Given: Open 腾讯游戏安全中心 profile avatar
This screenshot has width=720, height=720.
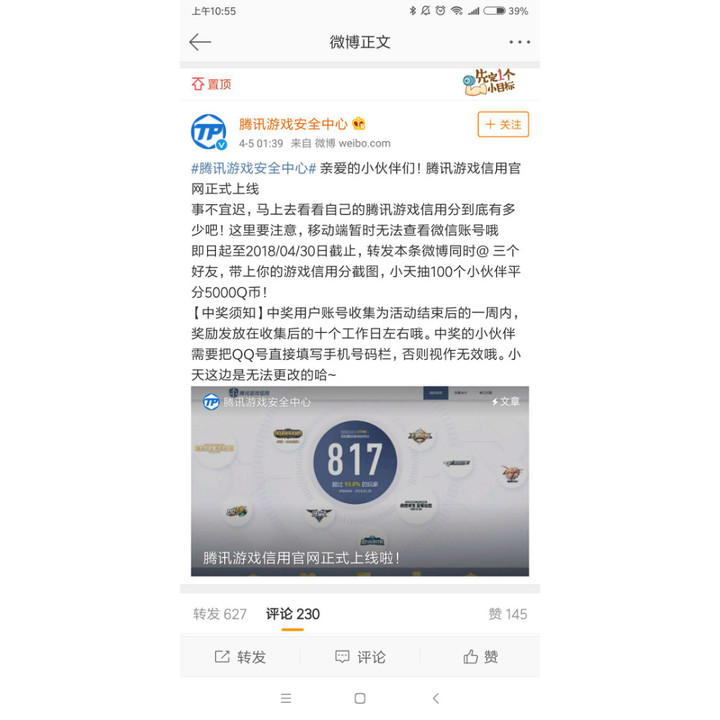Looking at the screenshot, I should (x=209, y=132).
